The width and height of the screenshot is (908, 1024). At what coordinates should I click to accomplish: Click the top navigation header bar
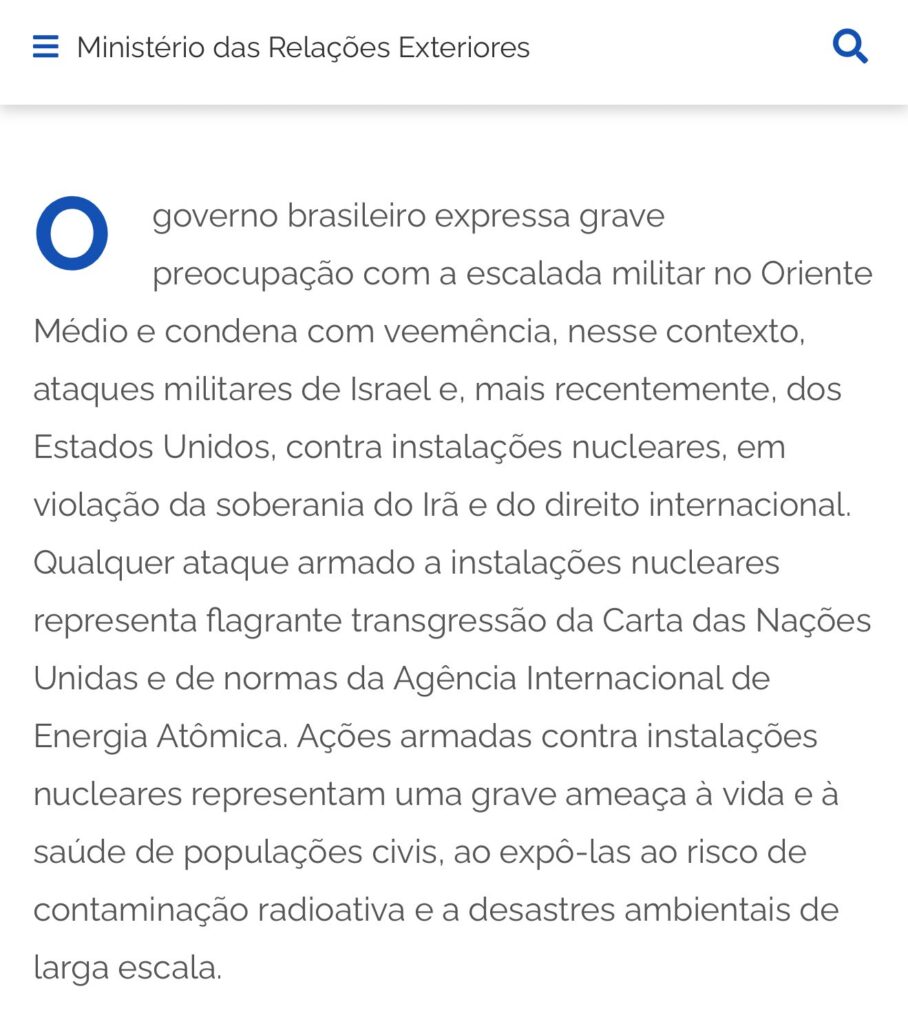point(454,47)
